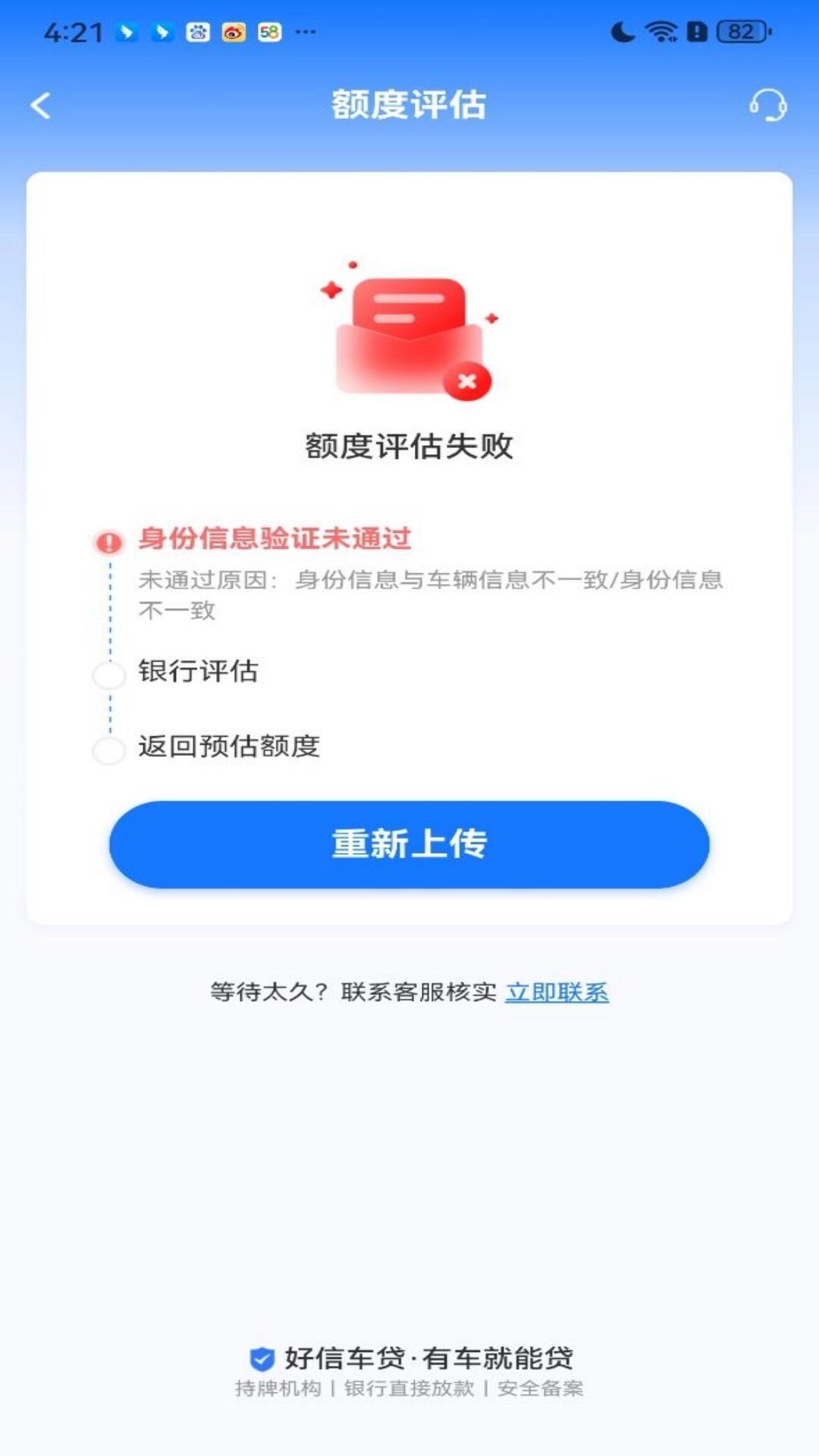
Task: Tap the back arrow to exit 额度评估
Action: click(42, 105)
